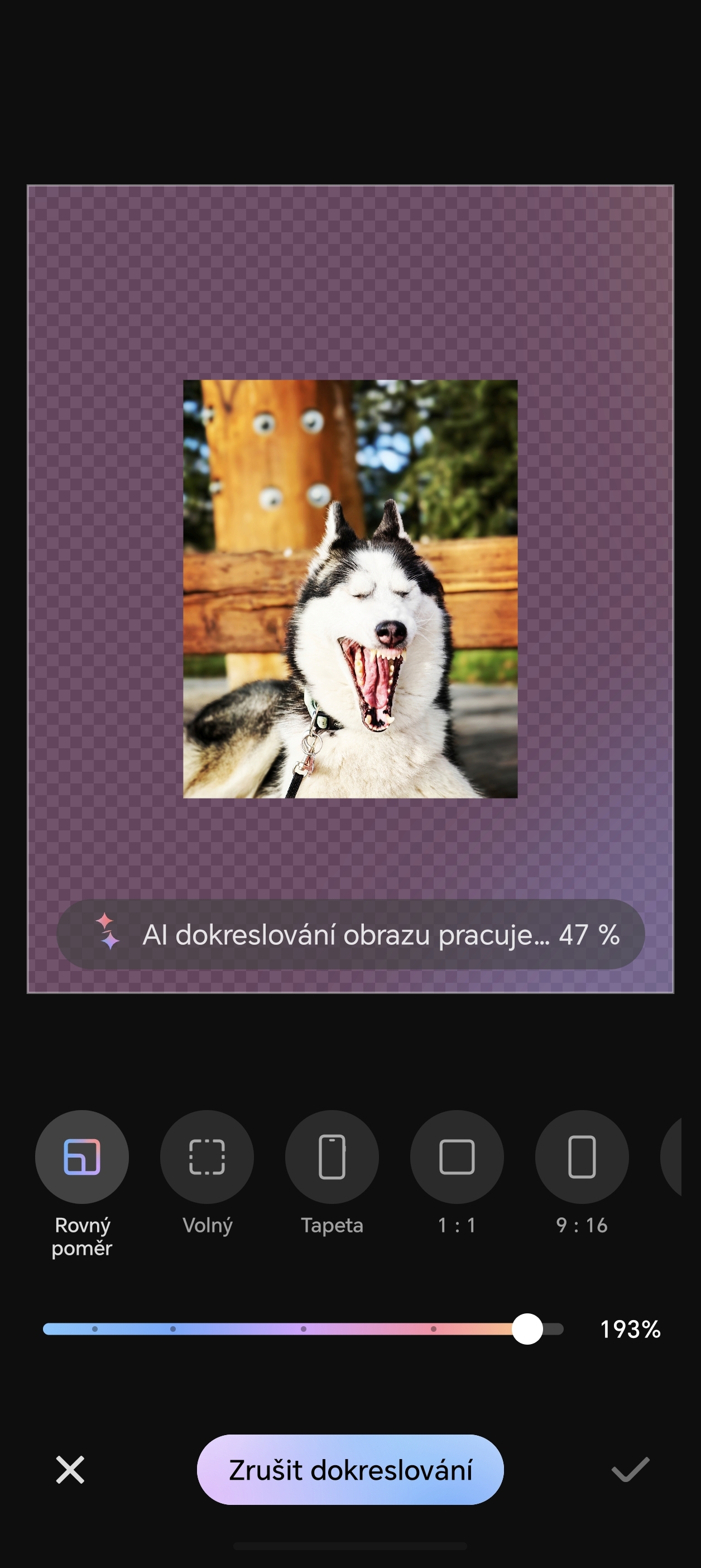Close the editor with the X icon

(x=70, y=1470)
